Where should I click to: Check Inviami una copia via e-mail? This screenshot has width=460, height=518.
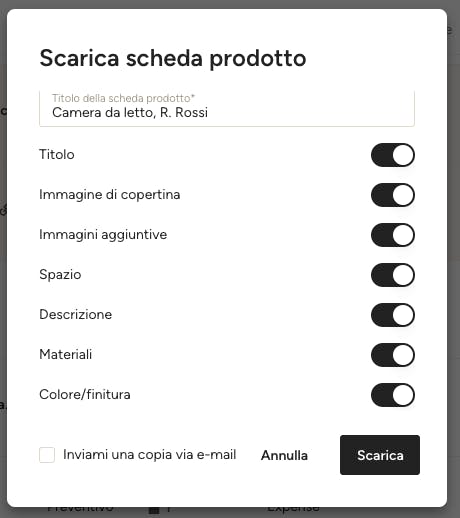pyautogui.click(x=47, y=455)
